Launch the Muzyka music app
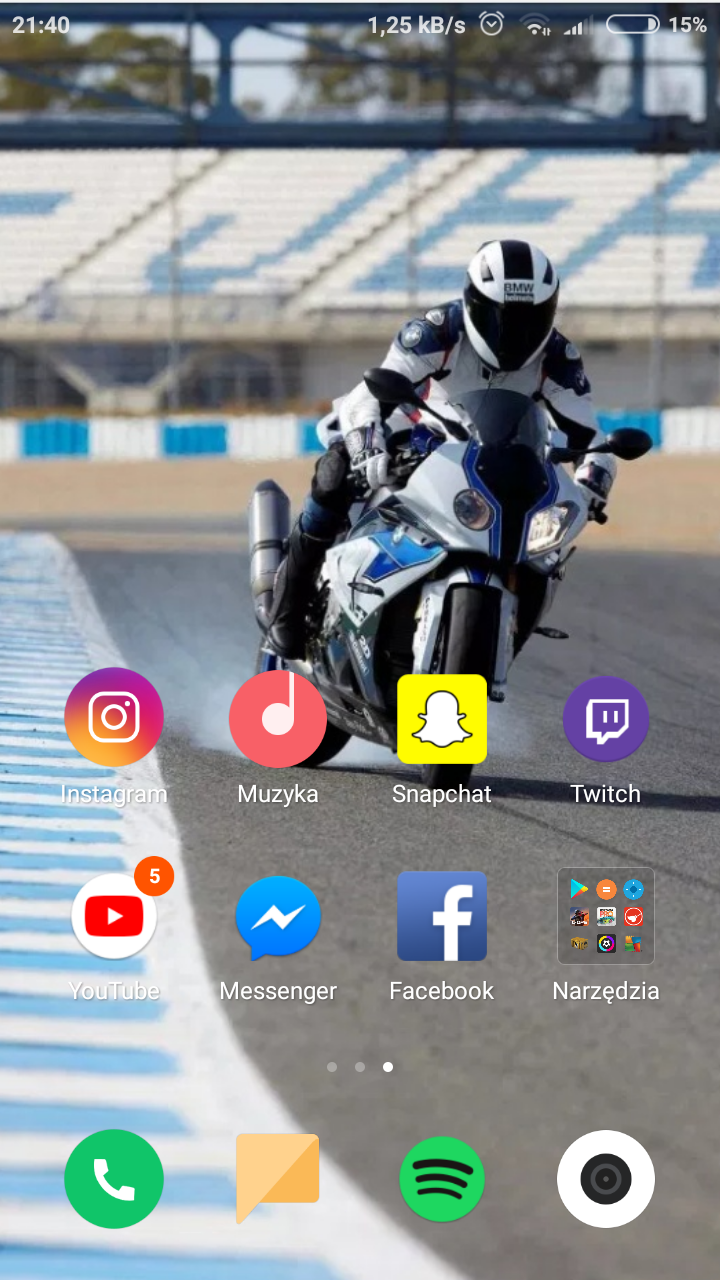 pyautogui.click(x=278, y=717)
